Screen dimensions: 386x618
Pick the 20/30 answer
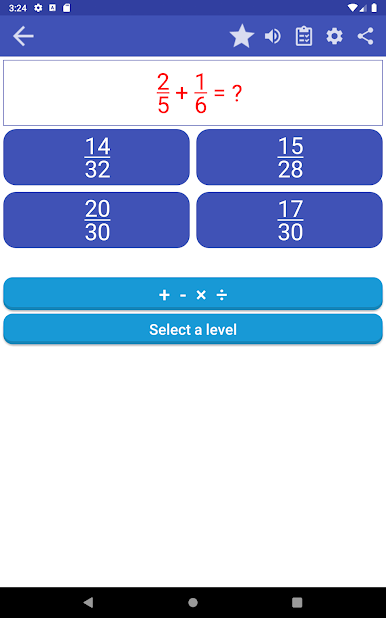coord(96,220)
